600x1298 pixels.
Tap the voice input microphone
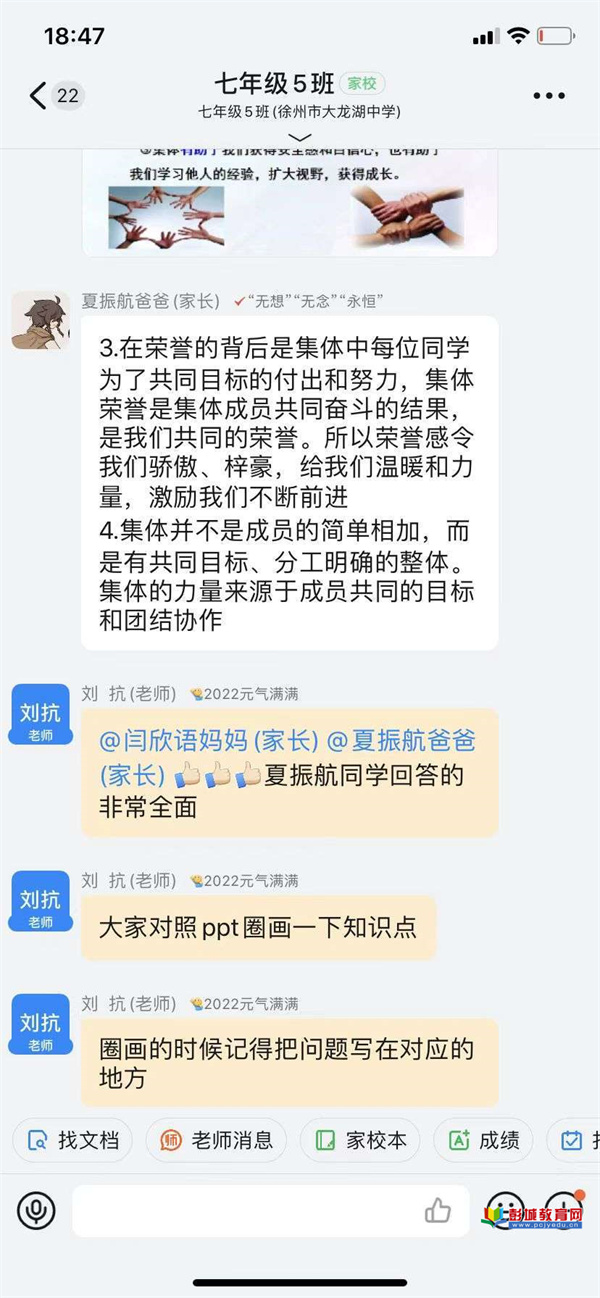click(37, 1211)
